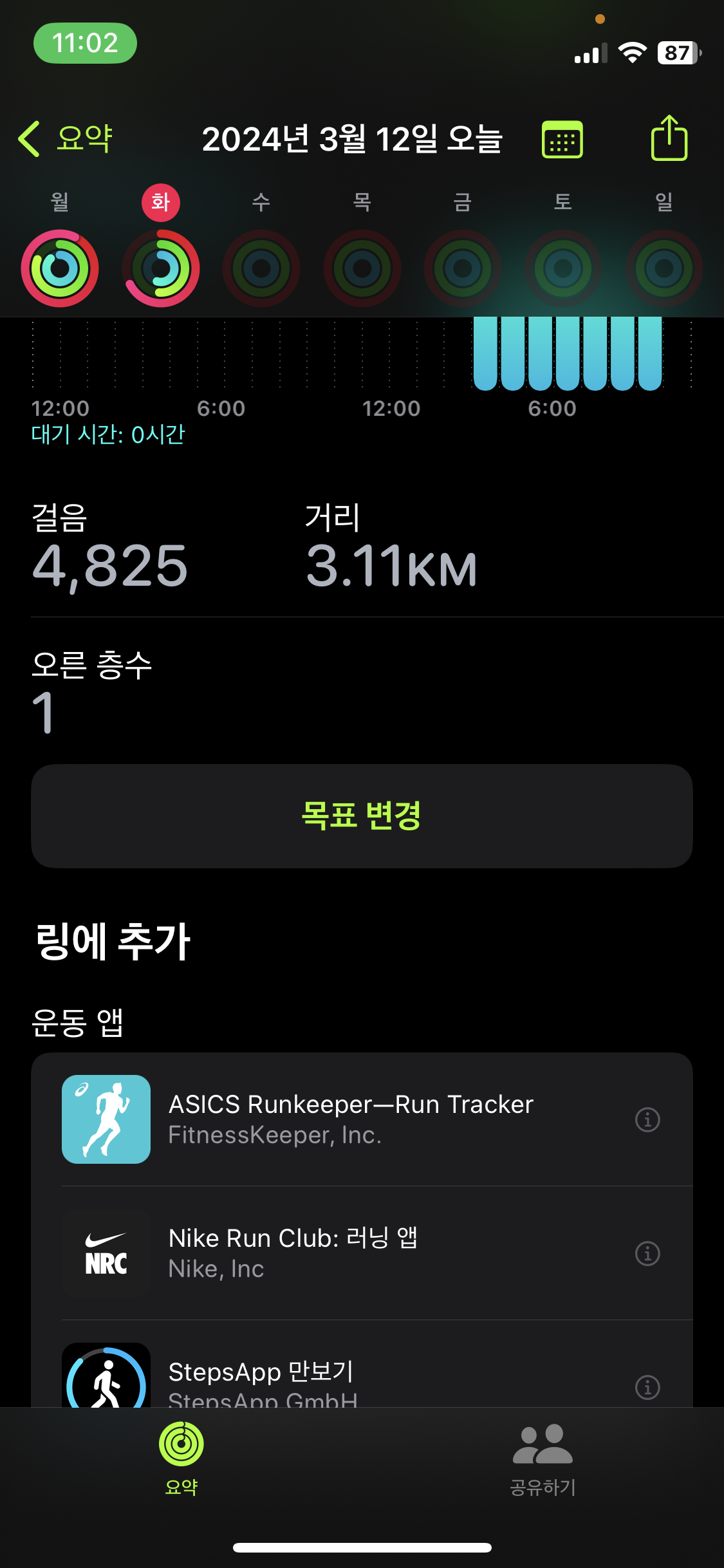The height and width of the screenshot is (1568, 724).
Task: Open the calendar date picker
Action: click(562, 140)
